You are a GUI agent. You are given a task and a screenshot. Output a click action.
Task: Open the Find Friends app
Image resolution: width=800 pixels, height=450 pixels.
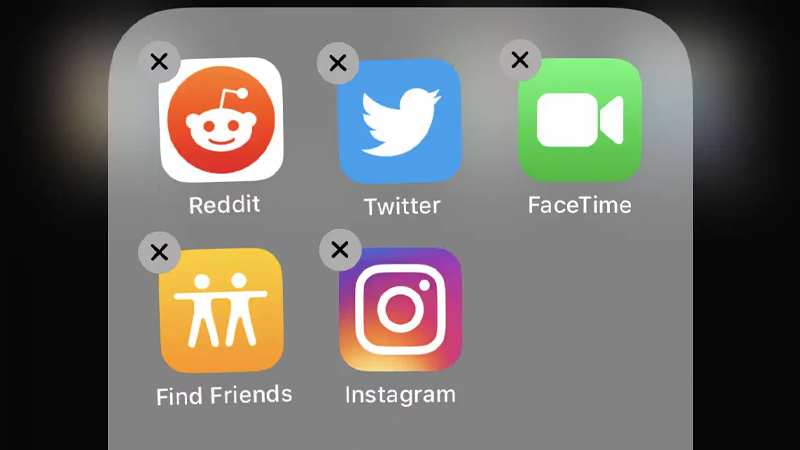click(x=221, y=310)
